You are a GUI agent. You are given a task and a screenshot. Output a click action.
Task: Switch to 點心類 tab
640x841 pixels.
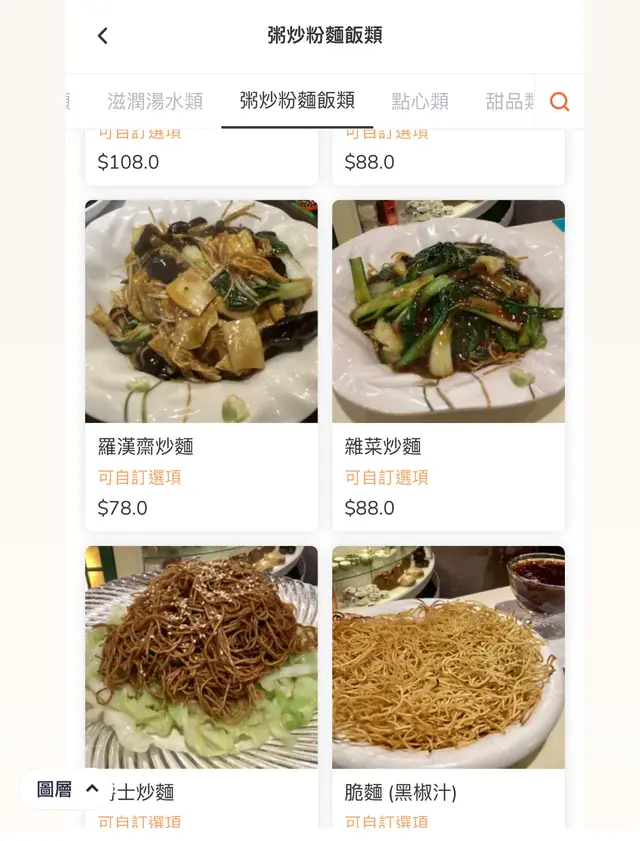(420, 101)
